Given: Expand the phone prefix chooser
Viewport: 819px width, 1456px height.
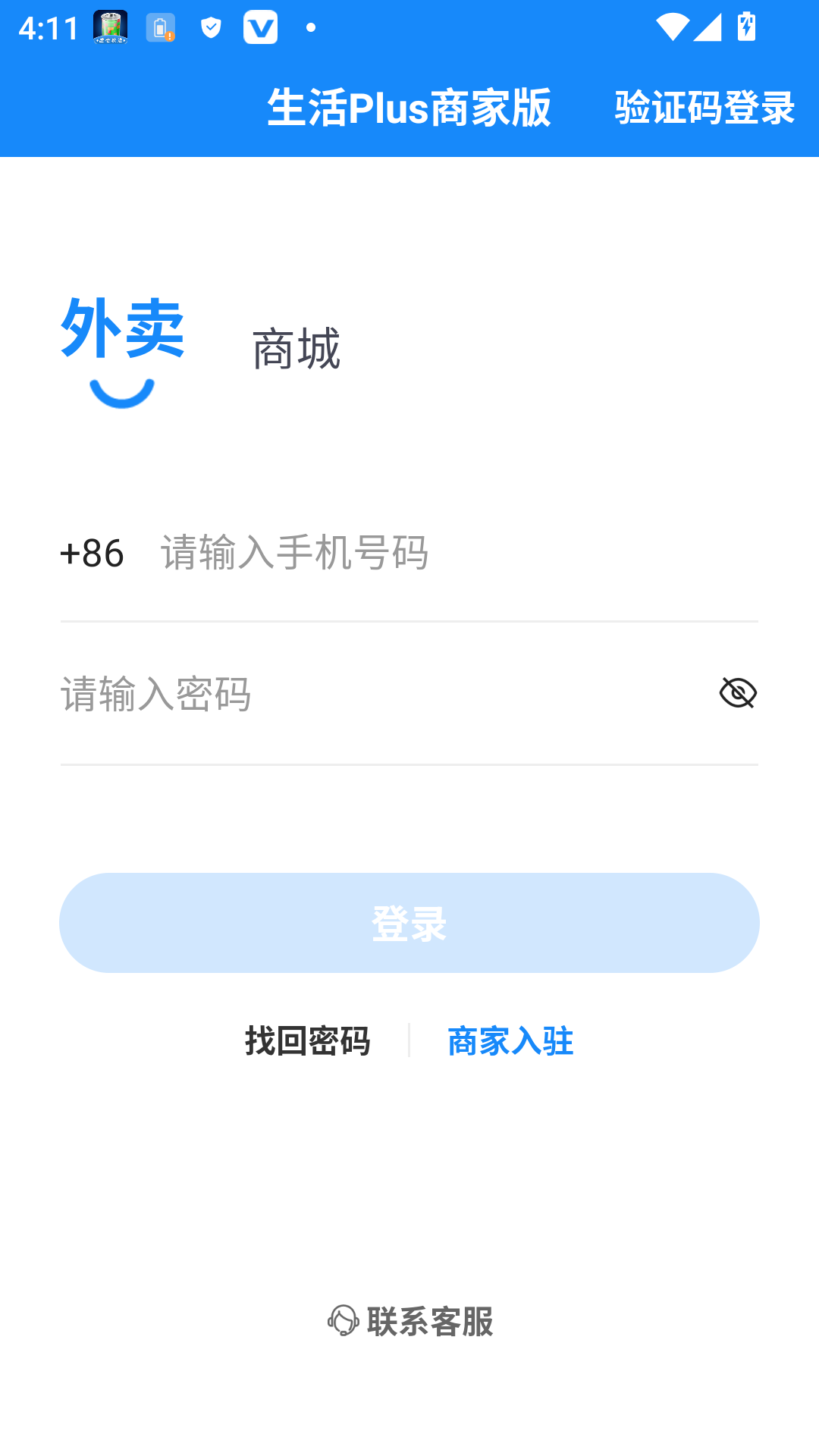Looking at the screenshot, I should pyautogui.click(x=92, y=554).
